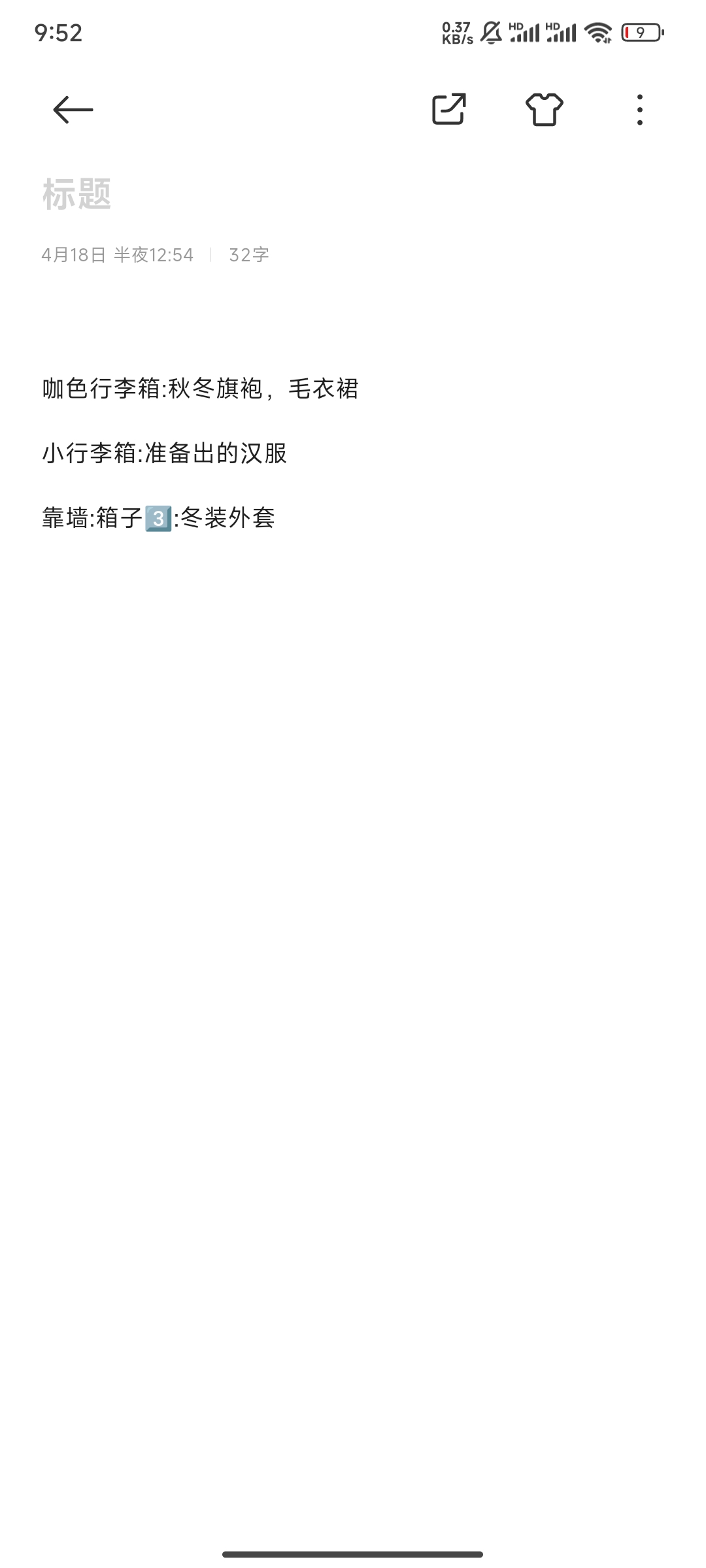Go back using the arrow icon
The image size is (706, 1568).
[x=73, y=109]
